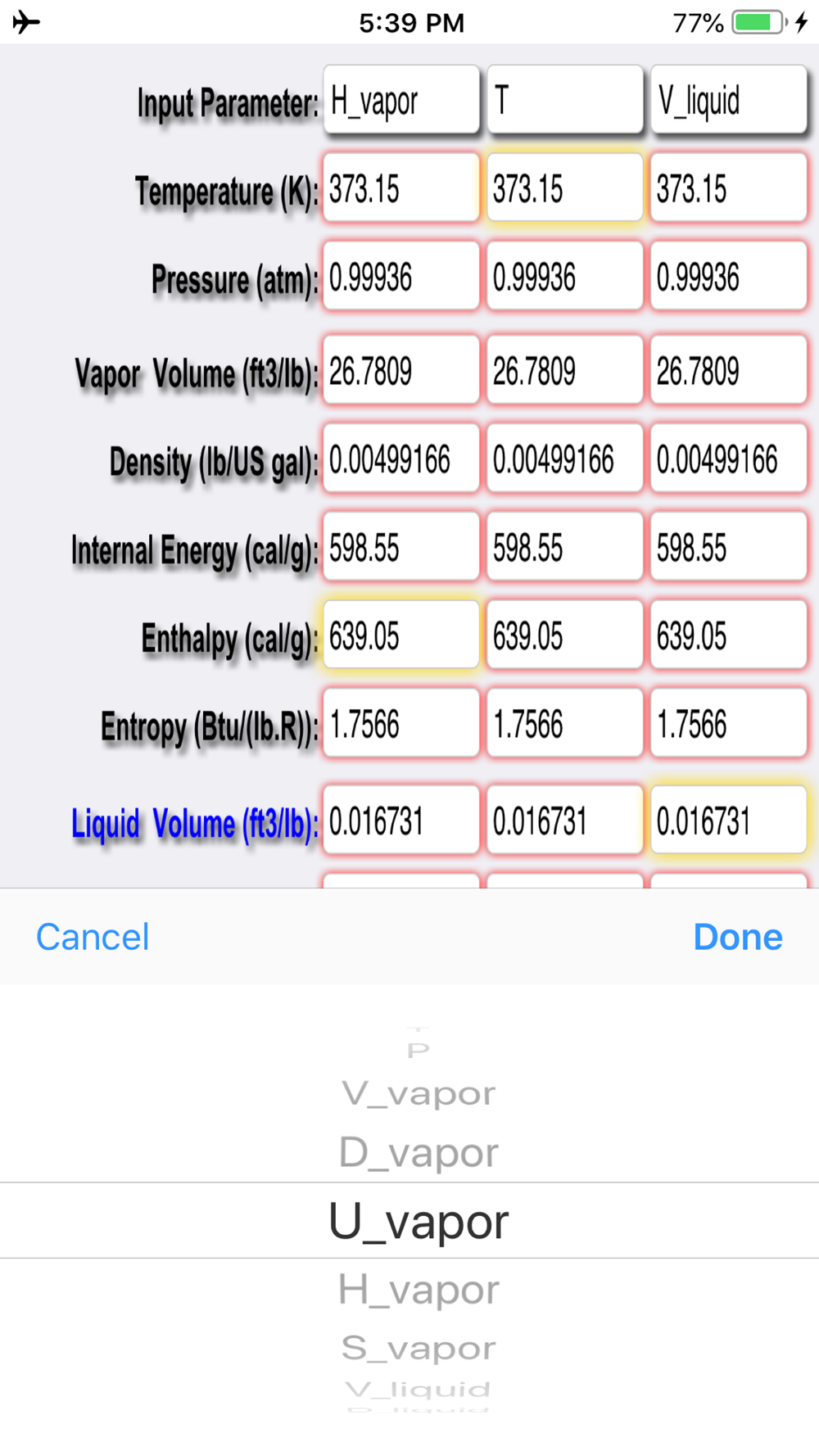819x1456 pixels.
Task: Cancel the parameter picker
Action: point(93,937)
